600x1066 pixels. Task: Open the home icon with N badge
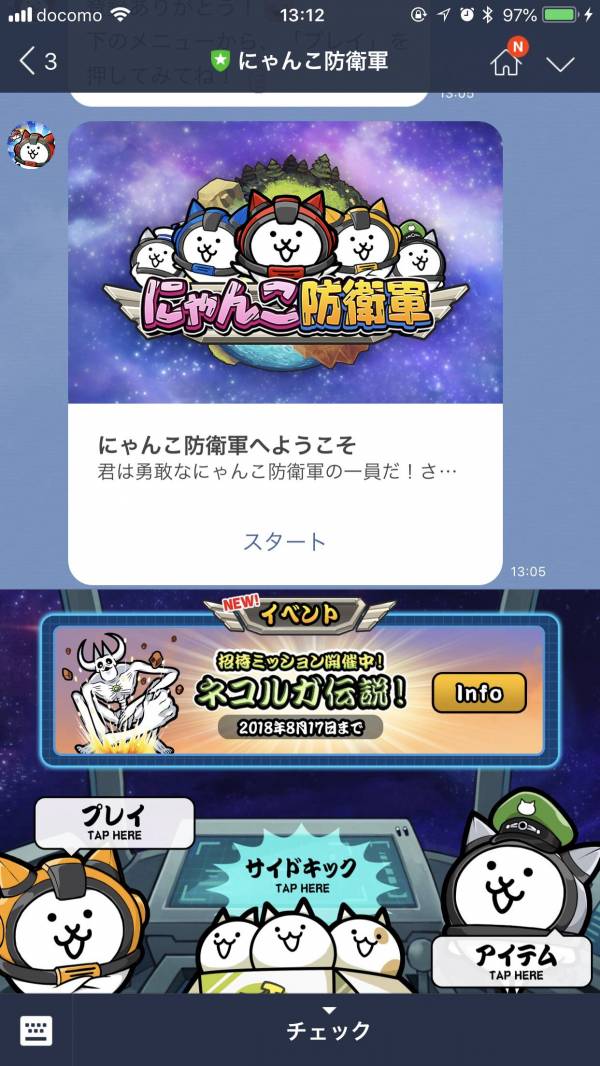(506, 62)
